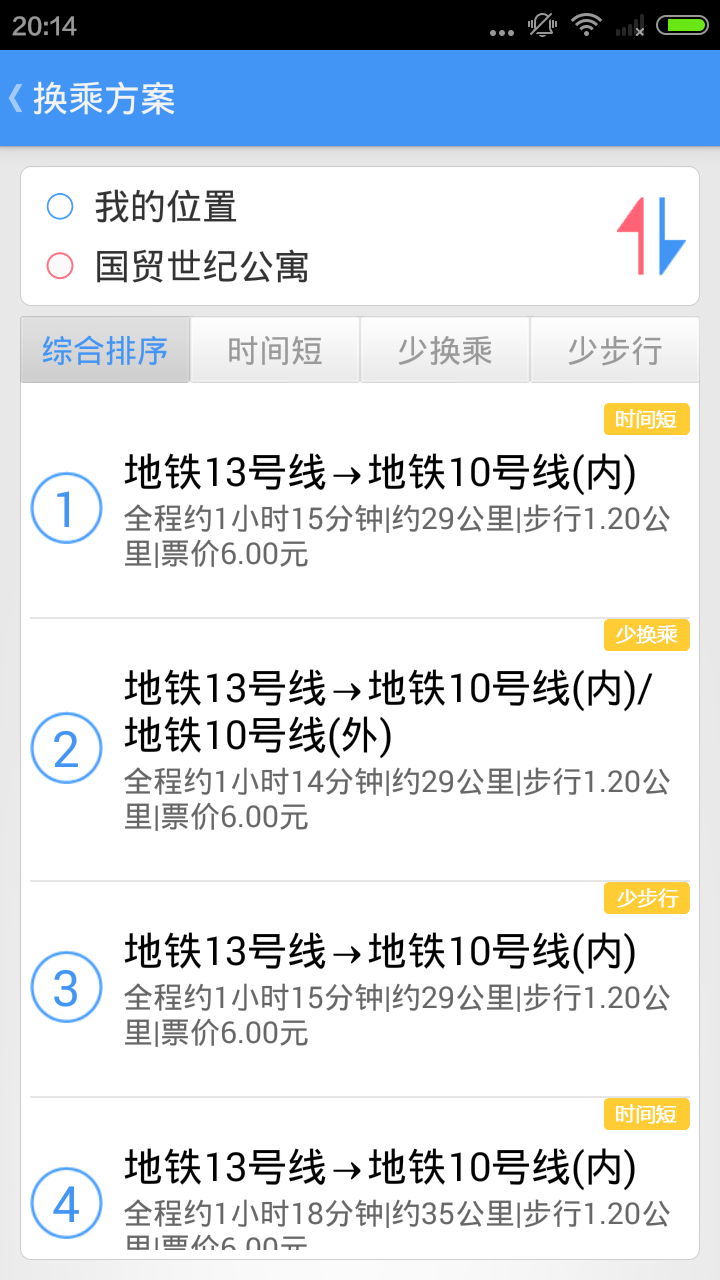The width and height of the screenshot is (720, 1280).
Task: Switch to the 时间短 sorting tab
Action: point(275,349)
